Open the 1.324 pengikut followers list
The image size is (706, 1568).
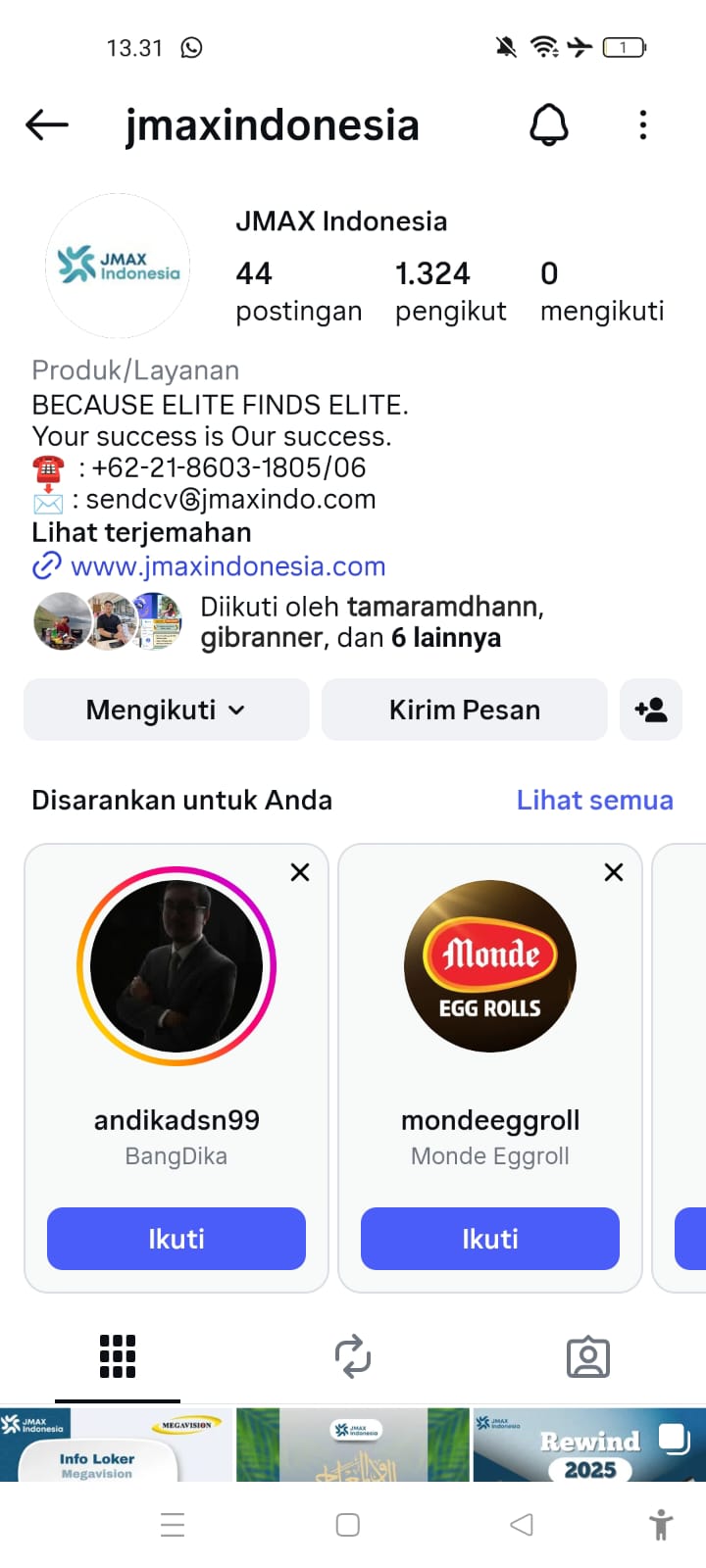[x=450, y=291]
